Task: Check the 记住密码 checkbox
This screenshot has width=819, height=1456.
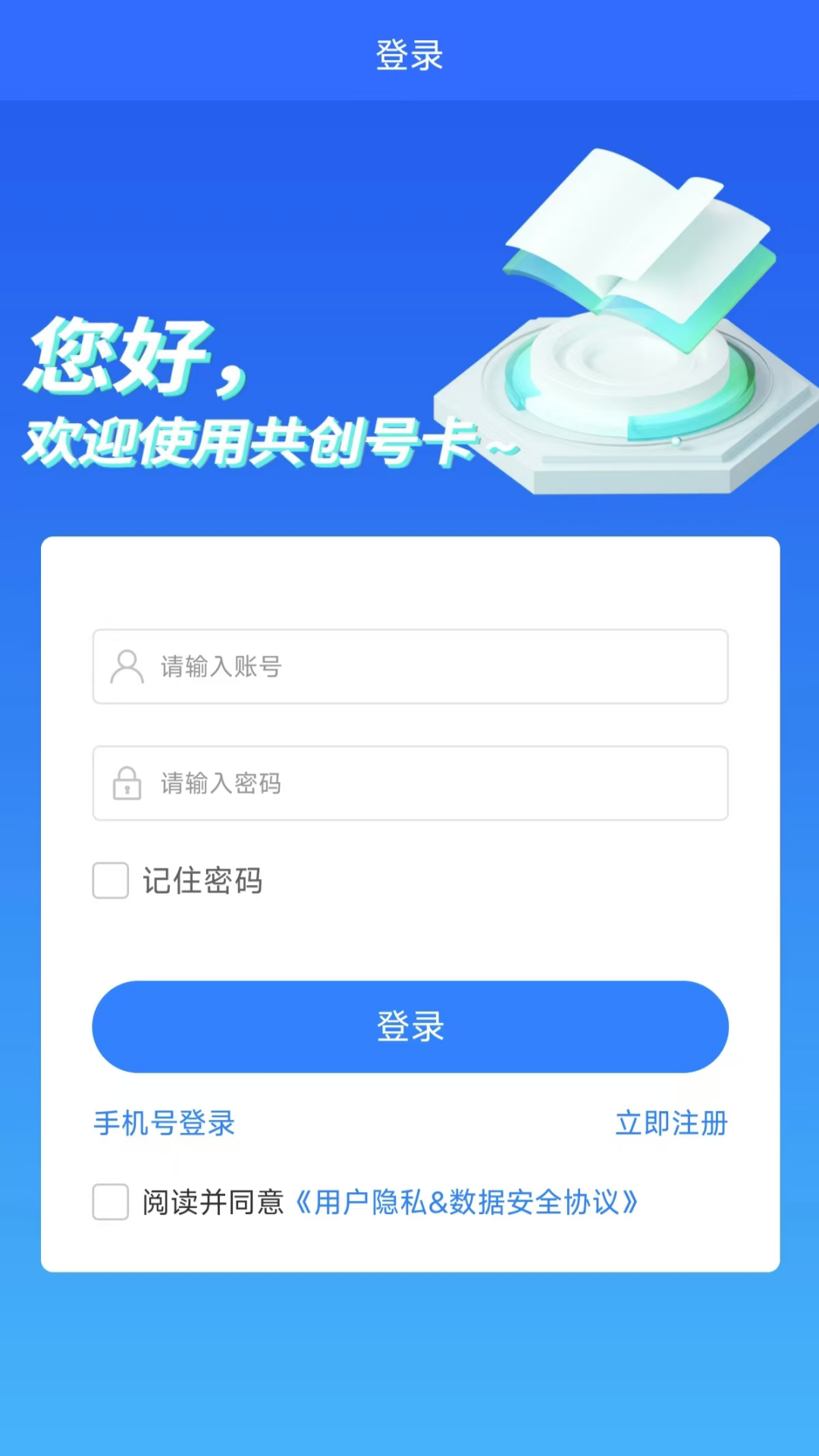Action: [111, 880]
